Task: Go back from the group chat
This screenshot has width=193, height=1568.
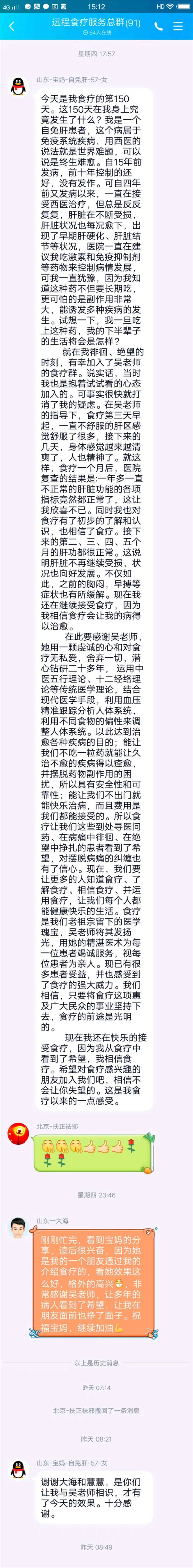Action: 11,26
